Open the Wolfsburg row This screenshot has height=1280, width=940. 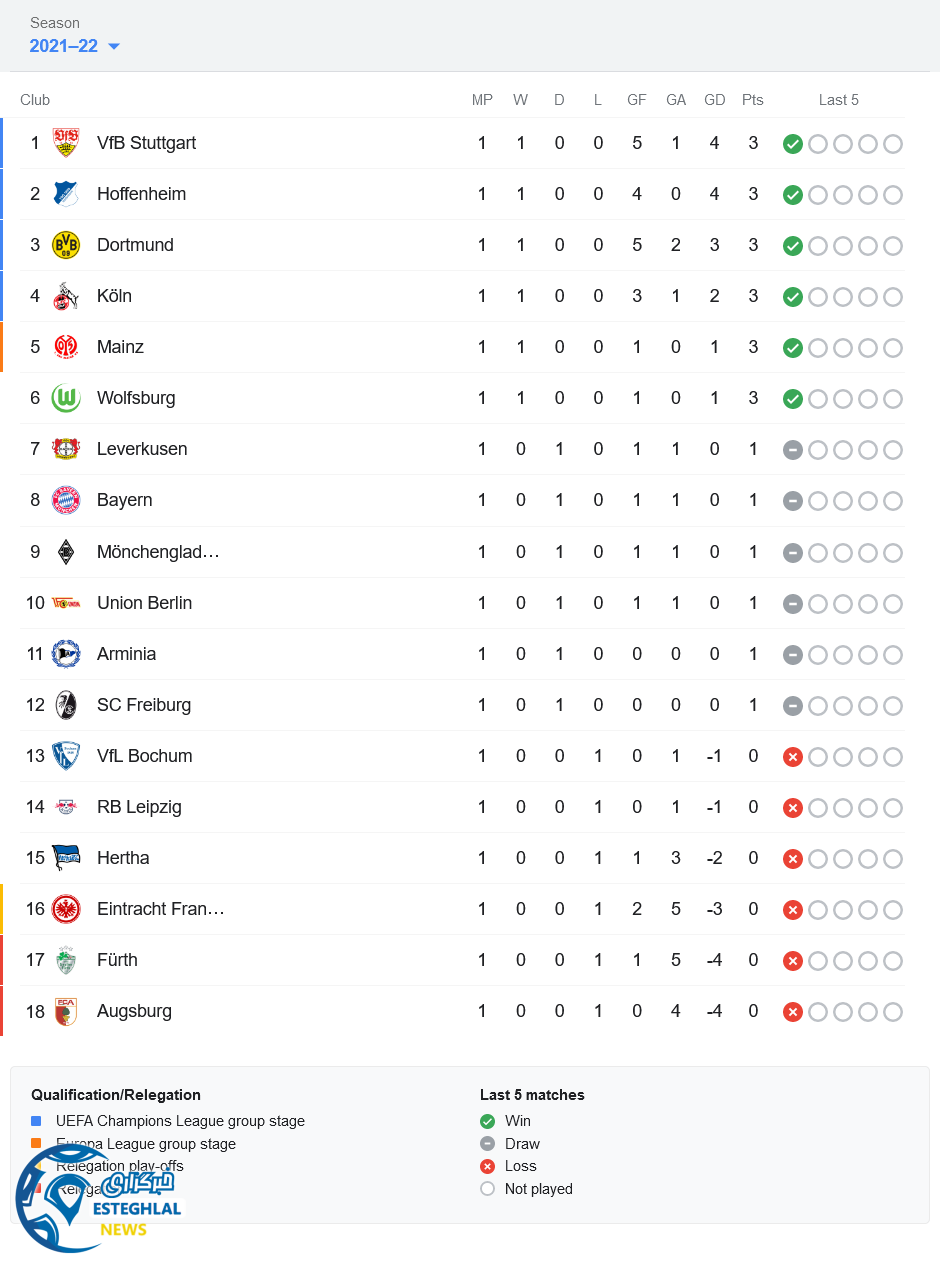point(136,398)
